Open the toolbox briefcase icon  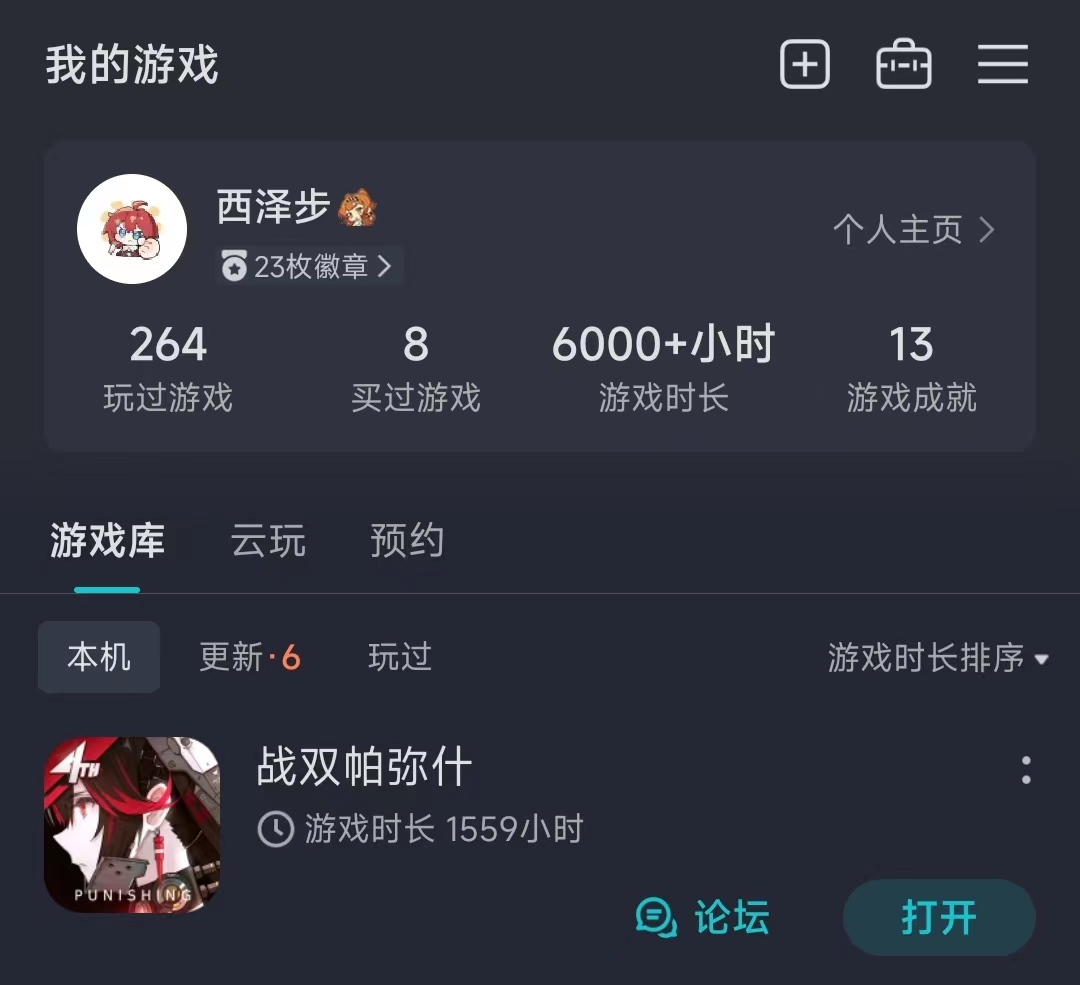904,65
